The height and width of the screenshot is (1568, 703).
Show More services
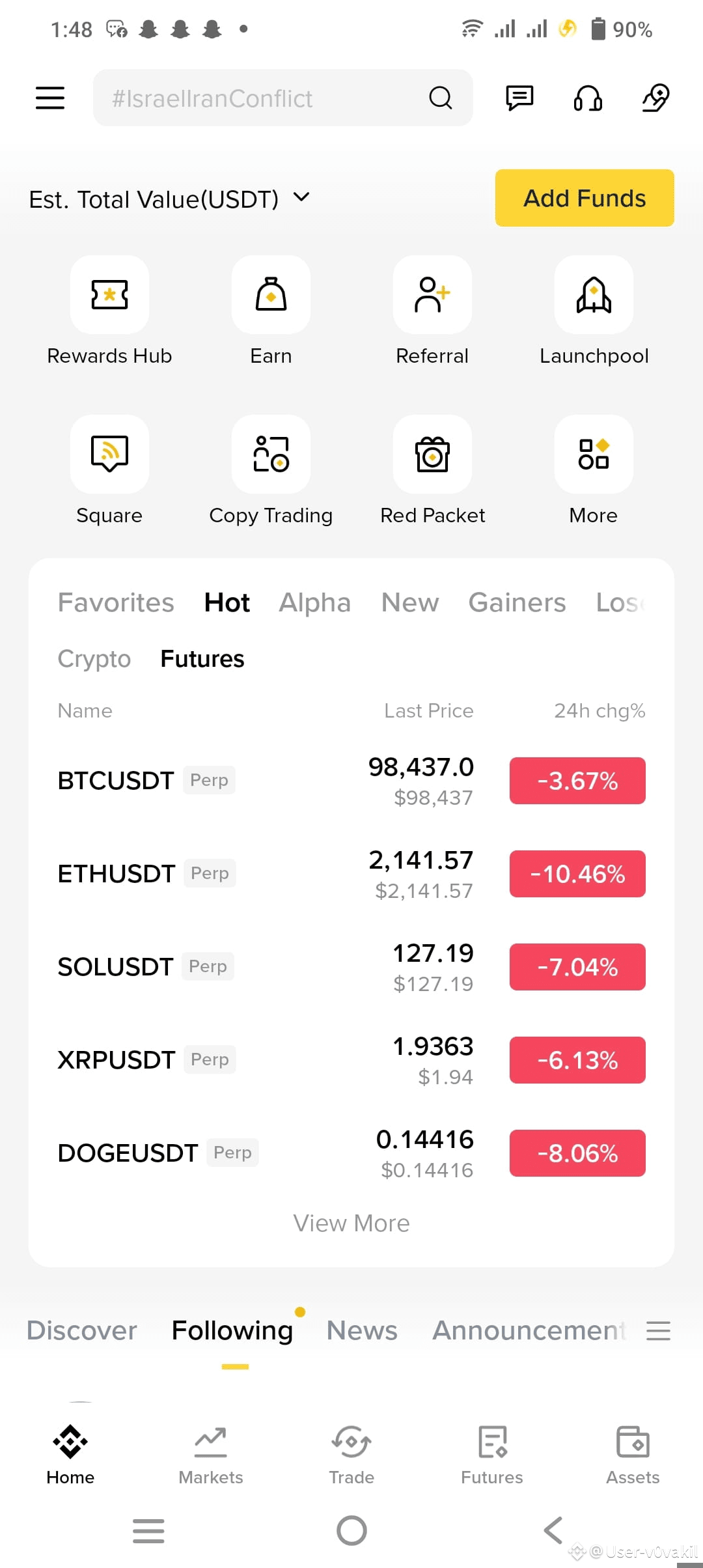click(x=594, y=471)
